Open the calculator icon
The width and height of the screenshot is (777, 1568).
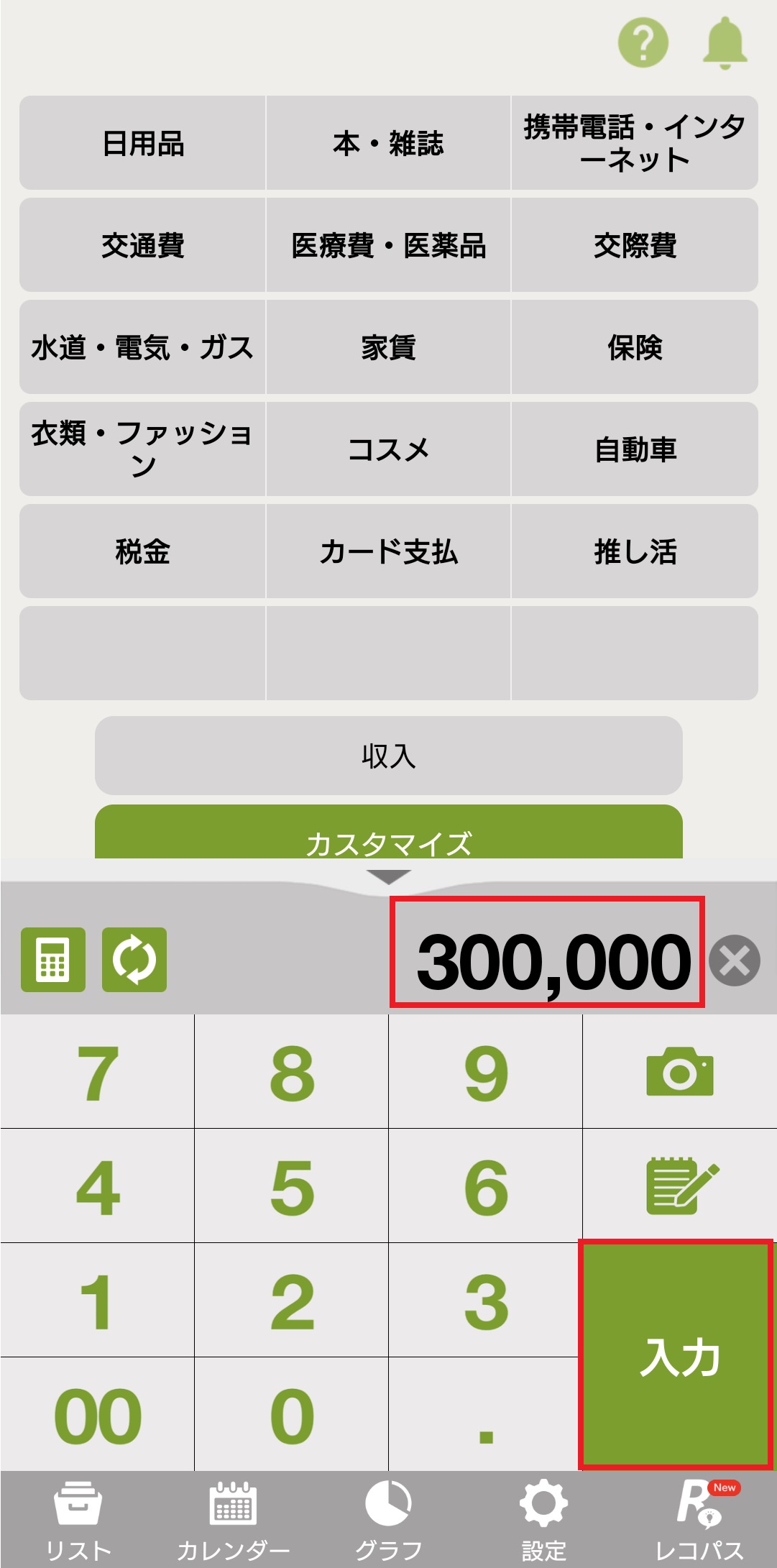tap(53, 960)
